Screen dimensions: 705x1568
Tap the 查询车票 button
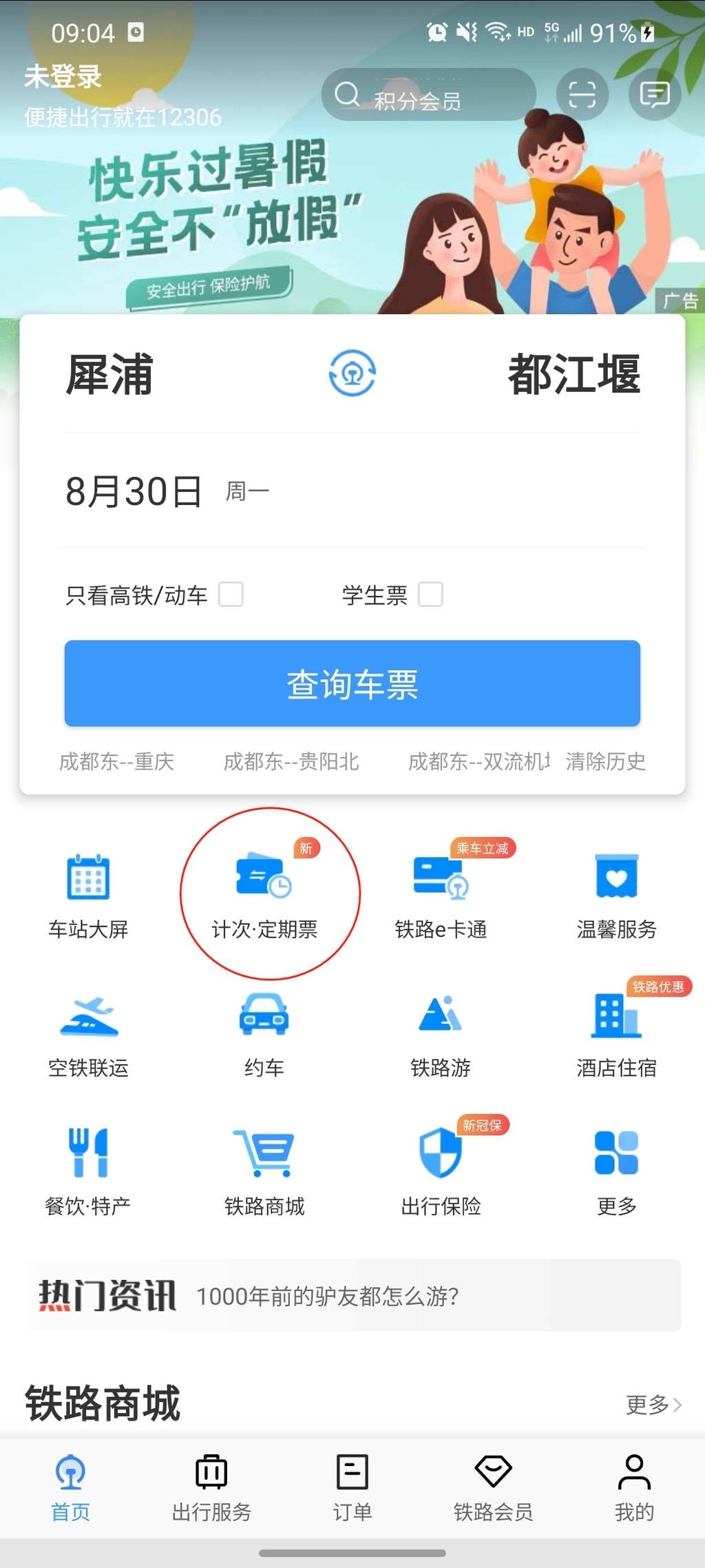tap(352, 683)
